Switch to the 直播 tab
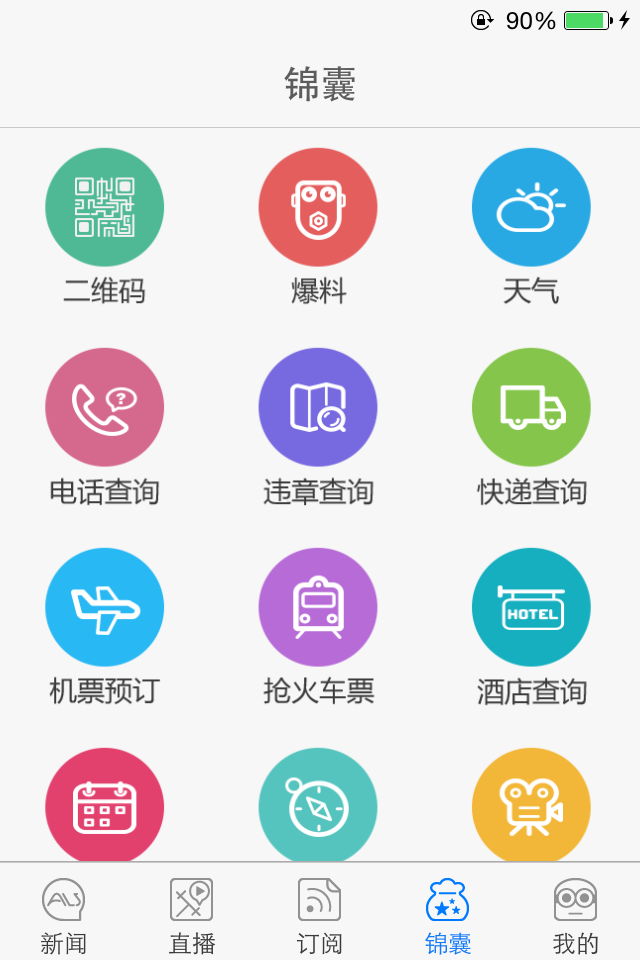Screen dimensions: 640x960 click(192, 914)
